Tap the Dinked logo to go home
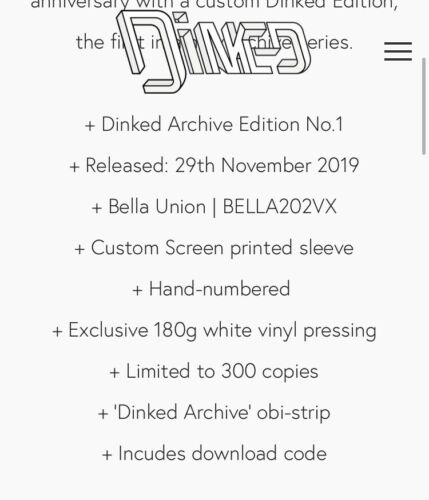 (214, 52)
